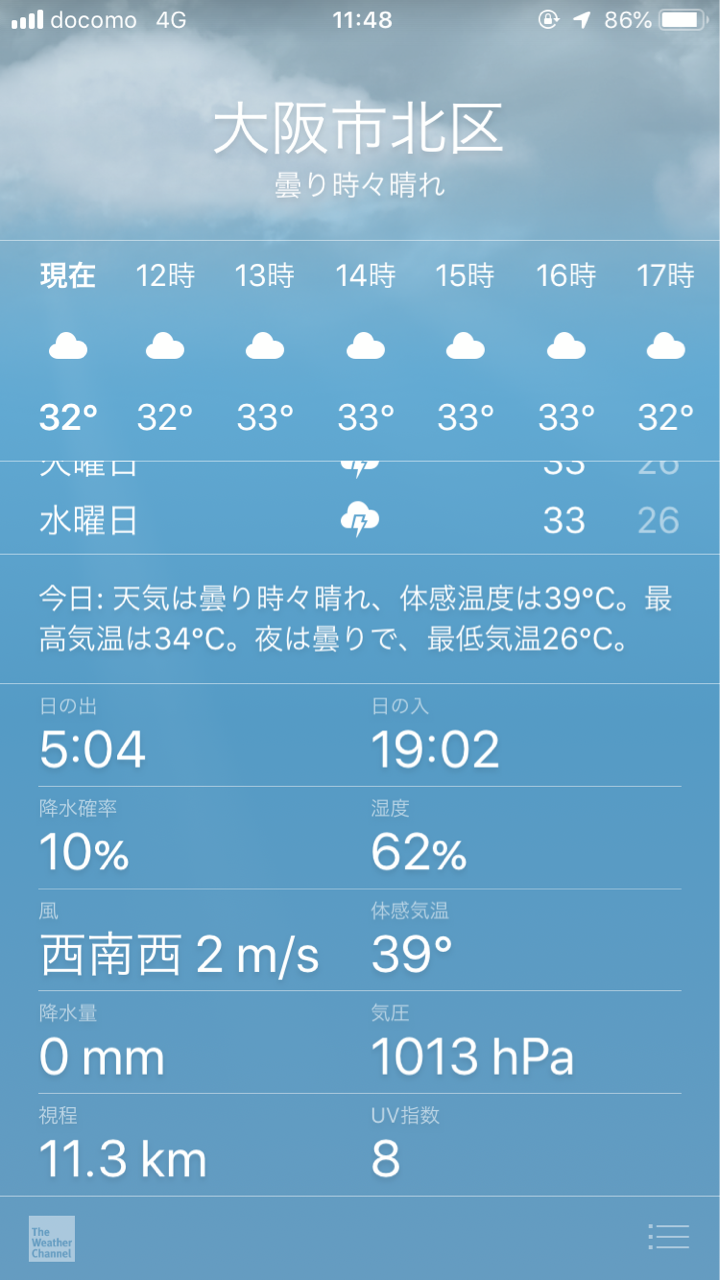Open The Weather Channel link
This screenshot has width=720, height=1280.
pos(52,1238)
